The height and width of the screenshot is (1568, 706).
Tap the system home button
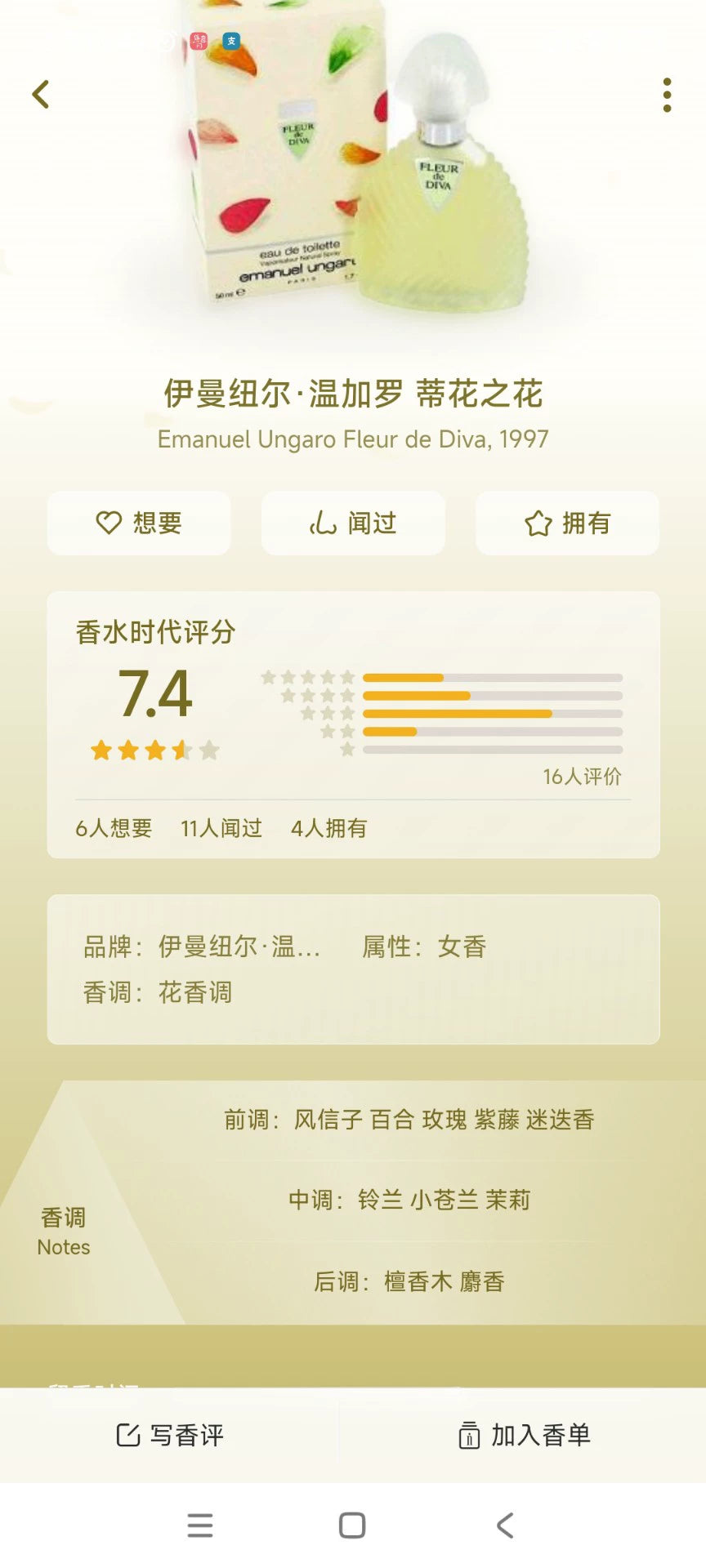point(352,1525)
